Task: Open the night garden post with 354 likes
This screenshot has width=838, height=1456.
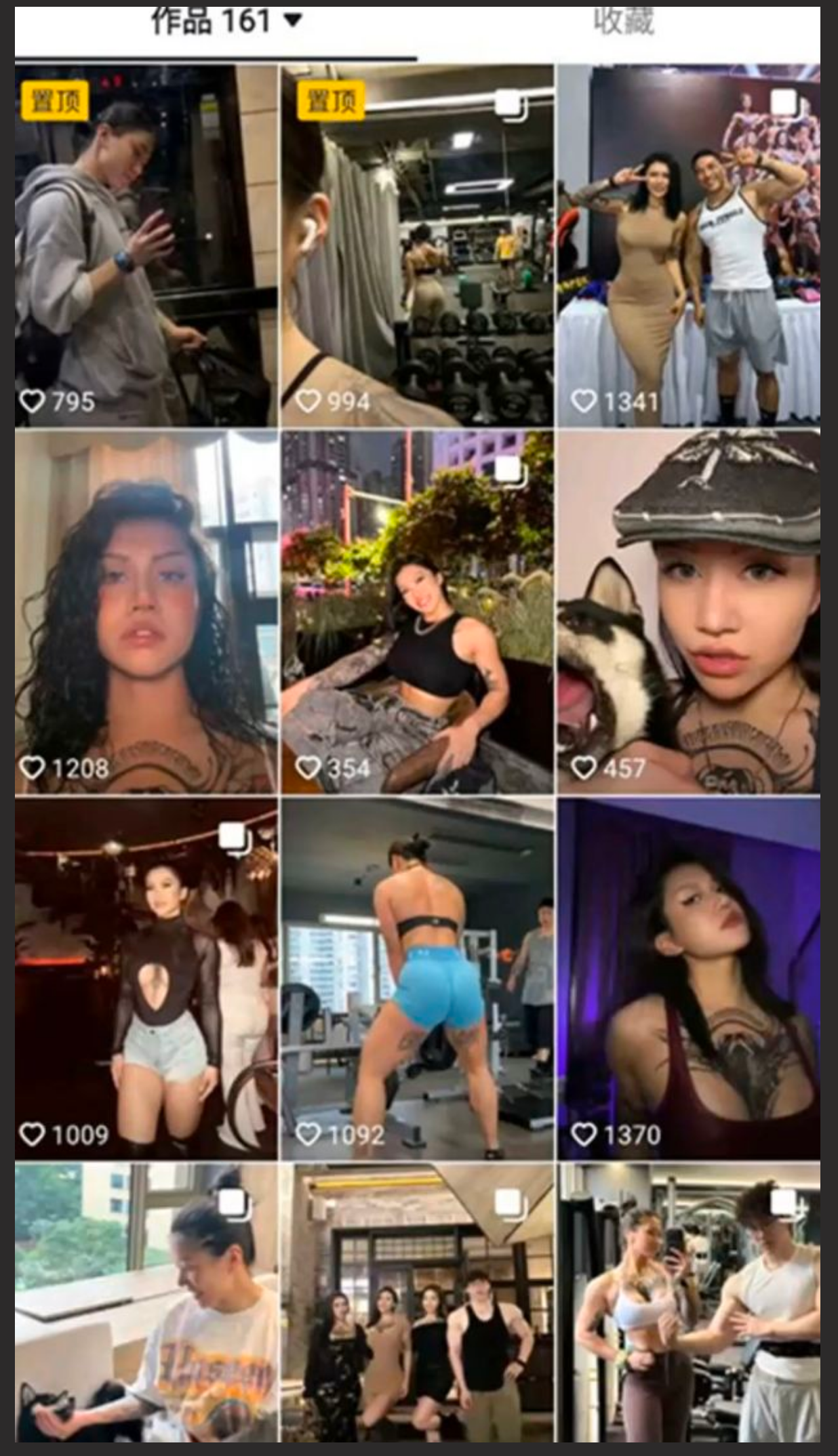Action: coord(418,611)
